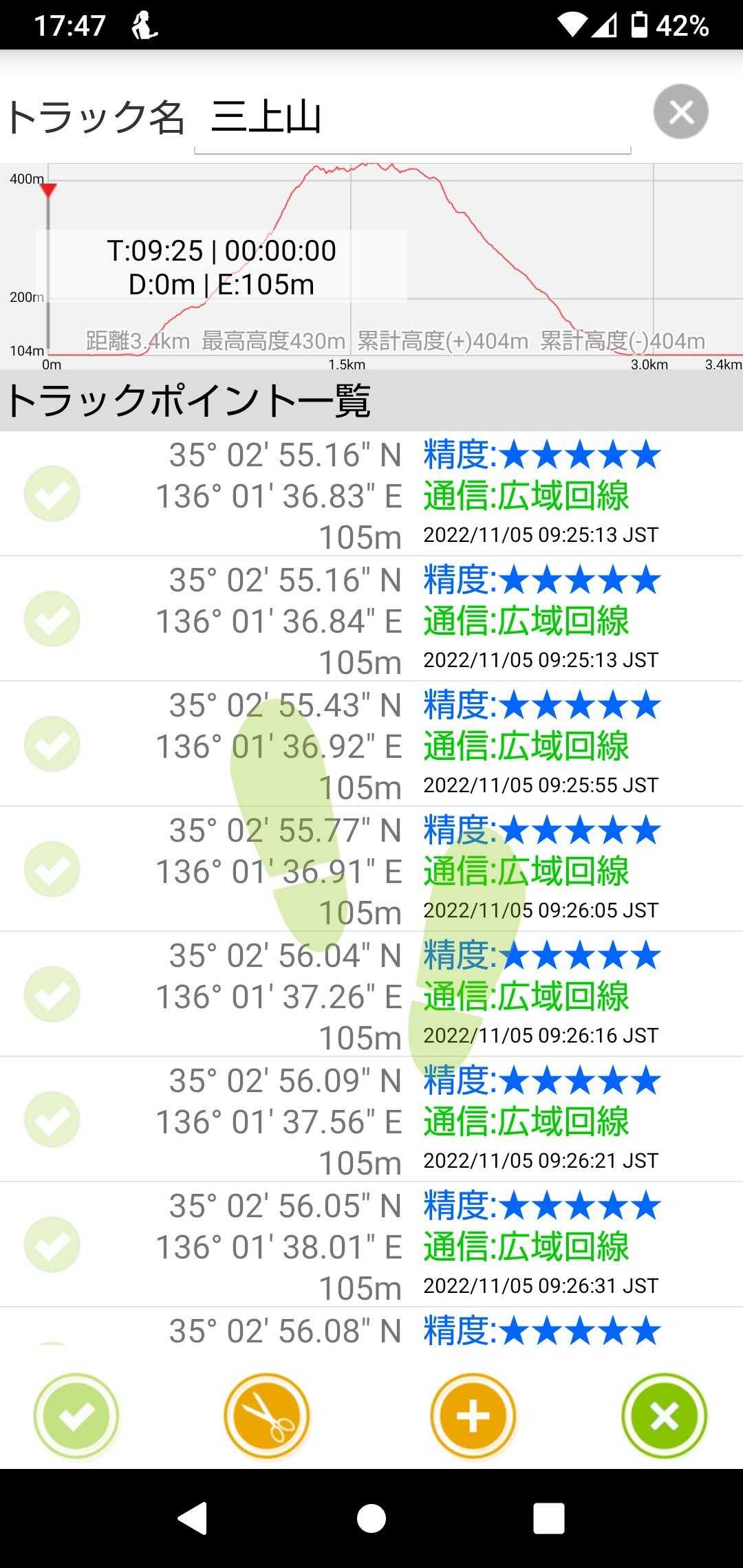
Task: Confirm with the green checkmark button
Action: click(x=76, y=1417)
